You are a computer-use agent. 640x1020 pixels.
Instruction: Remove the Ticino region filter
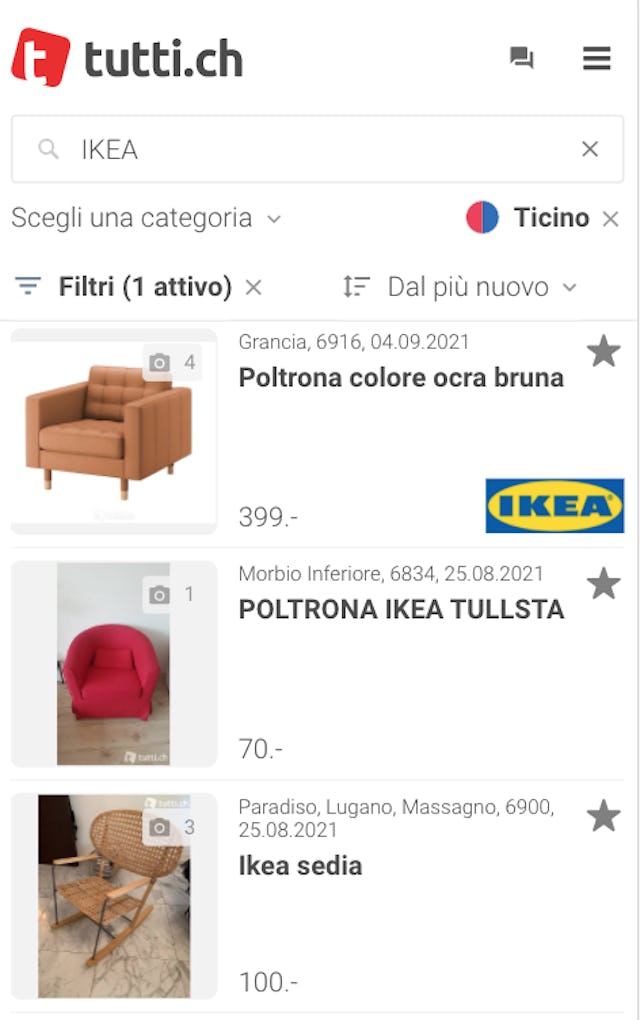[x=611, y=219]
